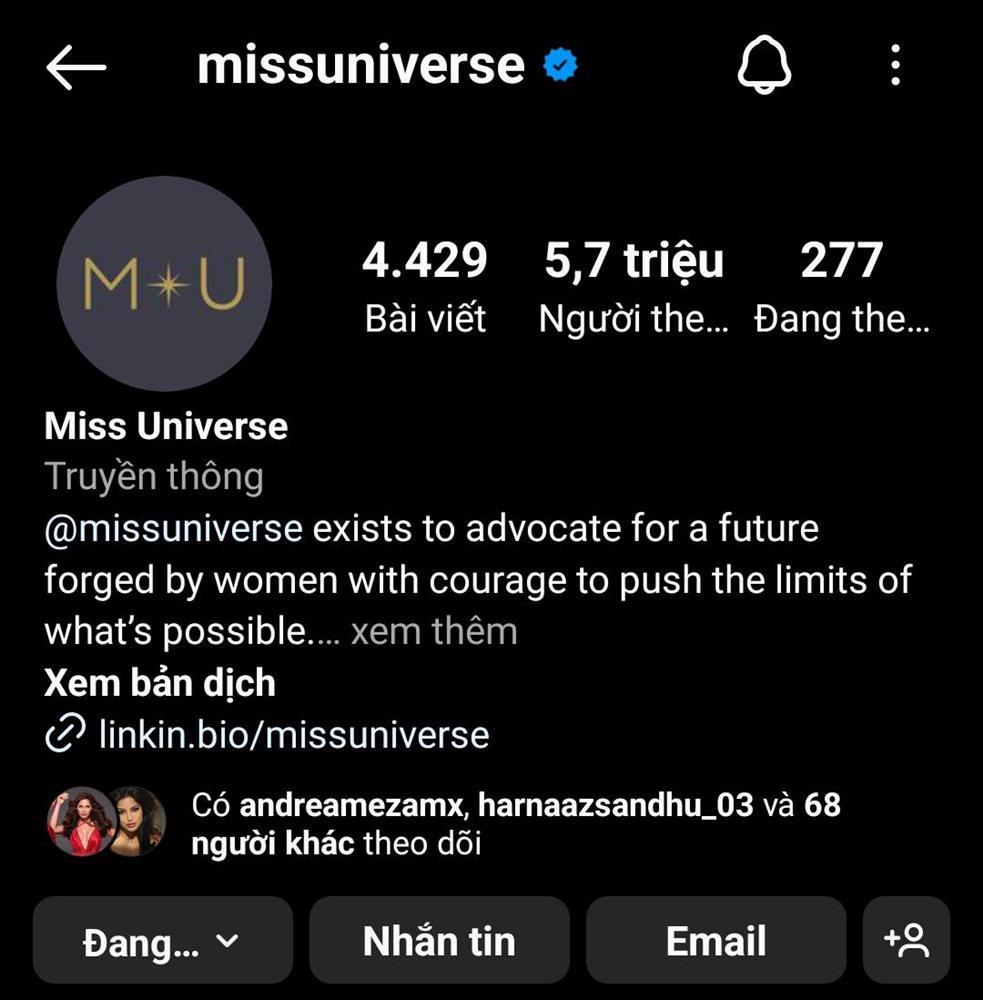The height and width of the screenshot is (1000, 983).
Task: Open the three-dot overflow menu
Action: point(895,66)
